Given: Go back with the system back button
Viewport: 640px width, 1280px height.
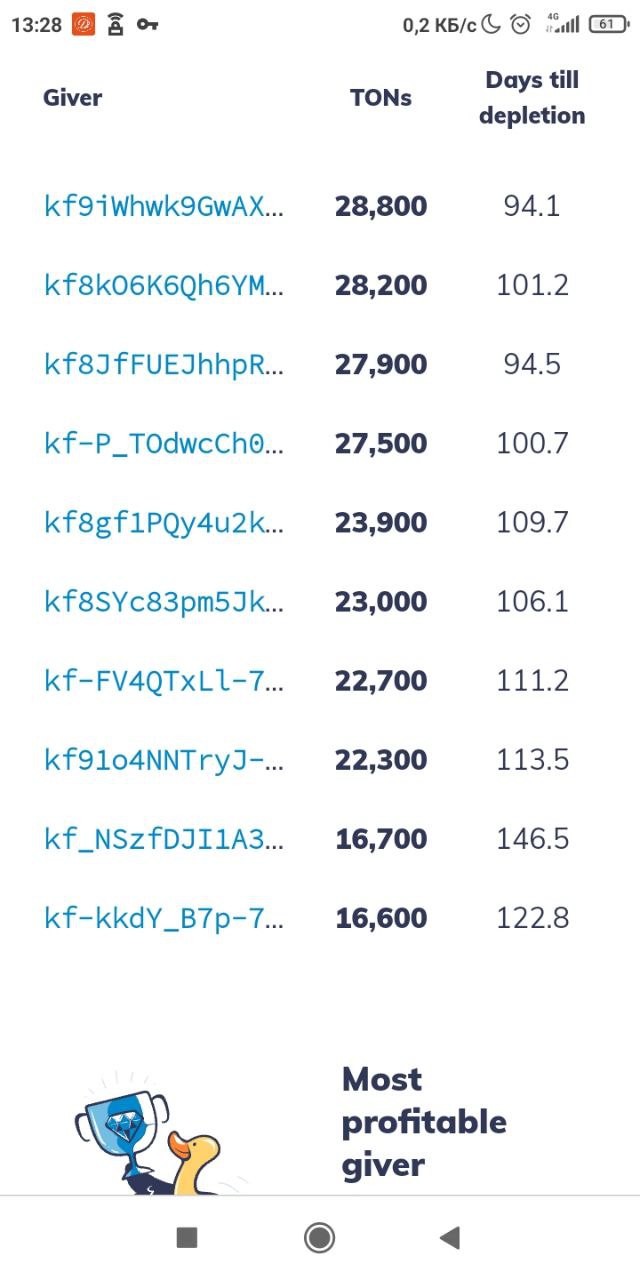Looking at the screenshot, I should [x=449, y=1238].
